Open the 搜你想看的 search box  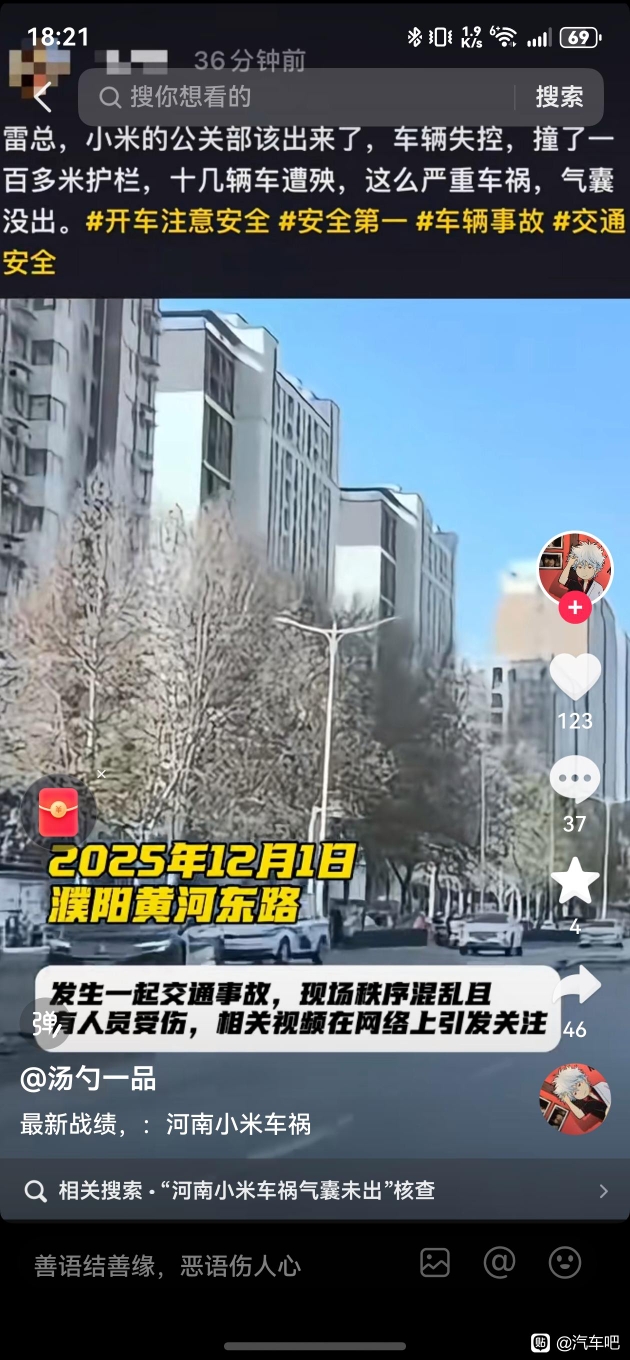300,97
